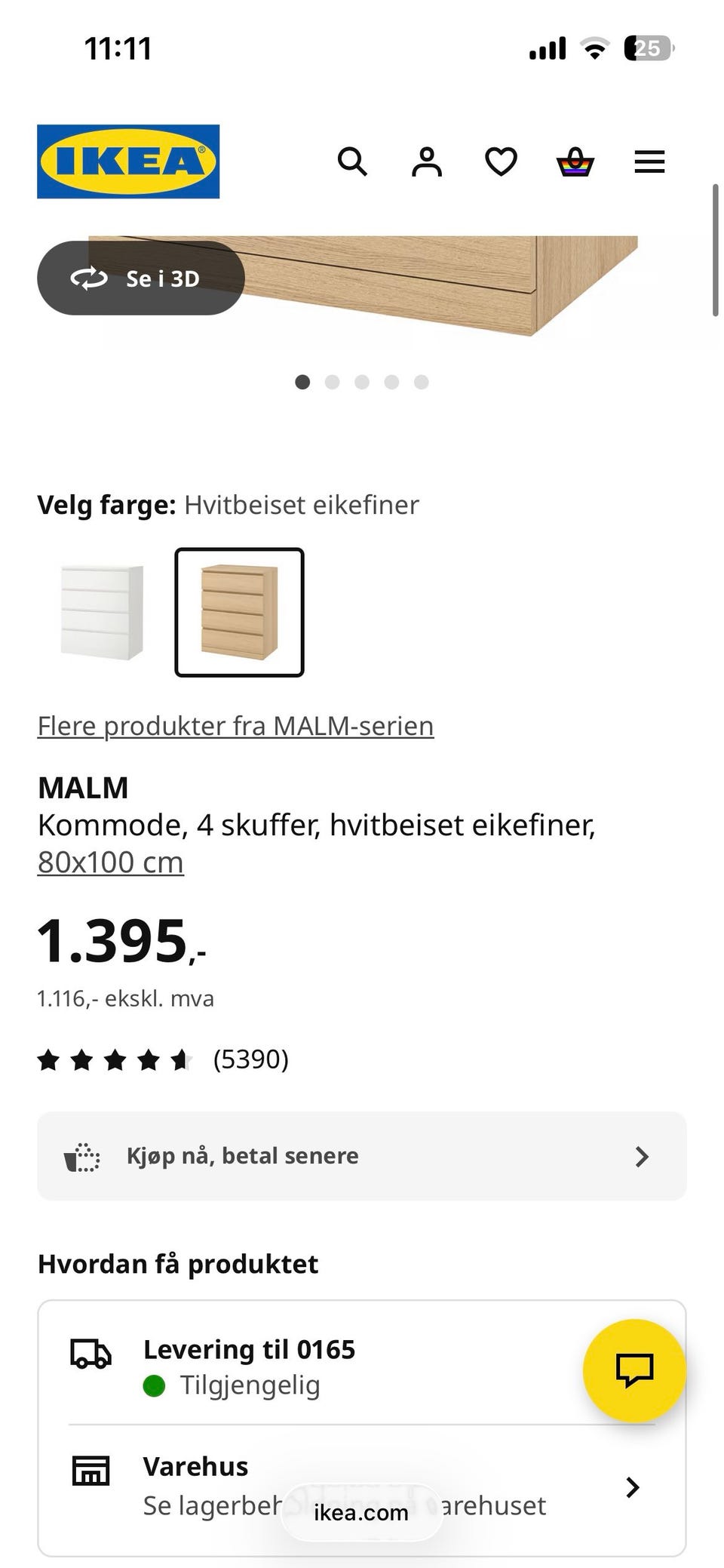Open the favorites heart icon
The height and width of the screenshot is (1568, 724).
[x=499, y=161]
